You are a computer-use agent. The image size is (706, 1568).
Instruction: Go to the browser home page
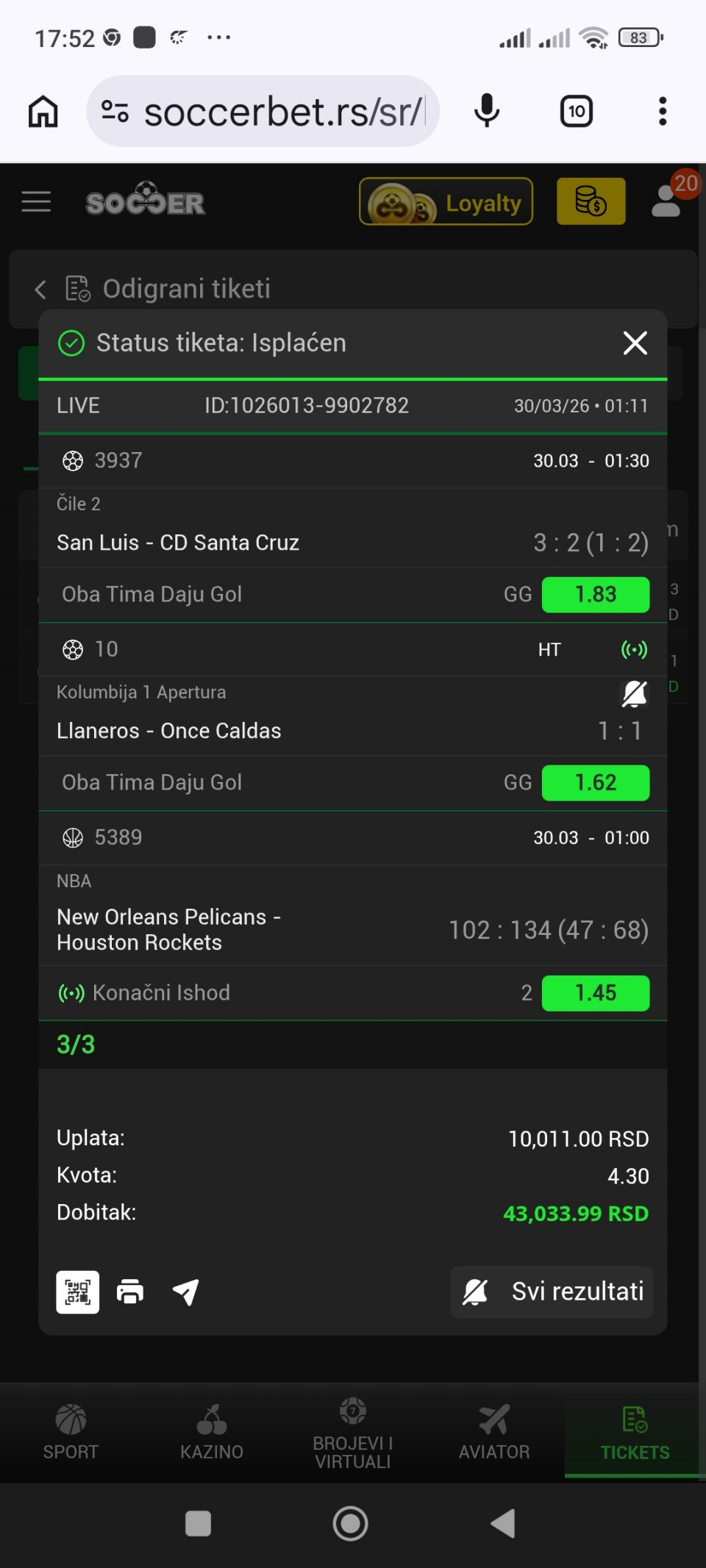click(x=43, y=112)
